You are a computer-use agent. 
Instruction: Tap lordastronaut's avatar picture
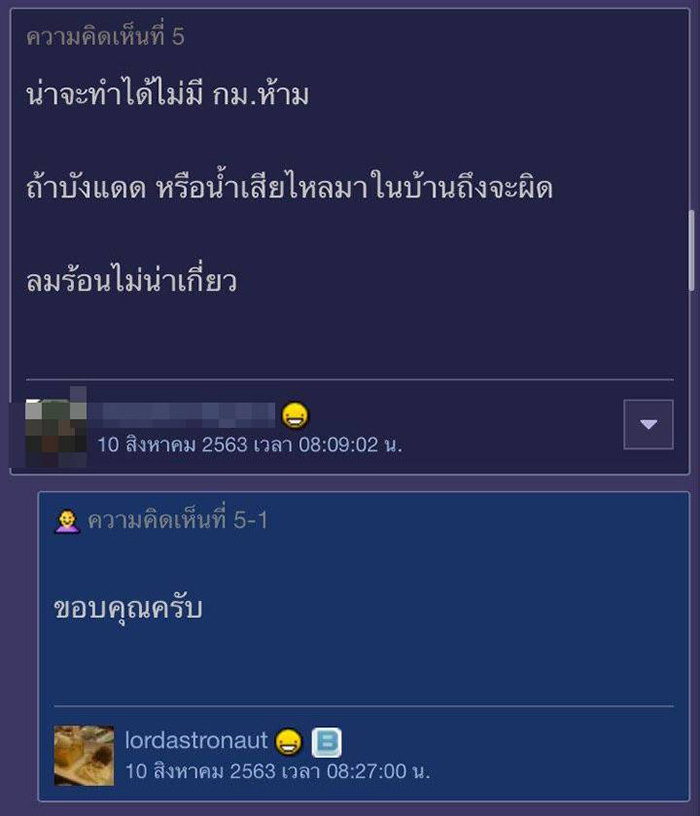click(84, 755)
